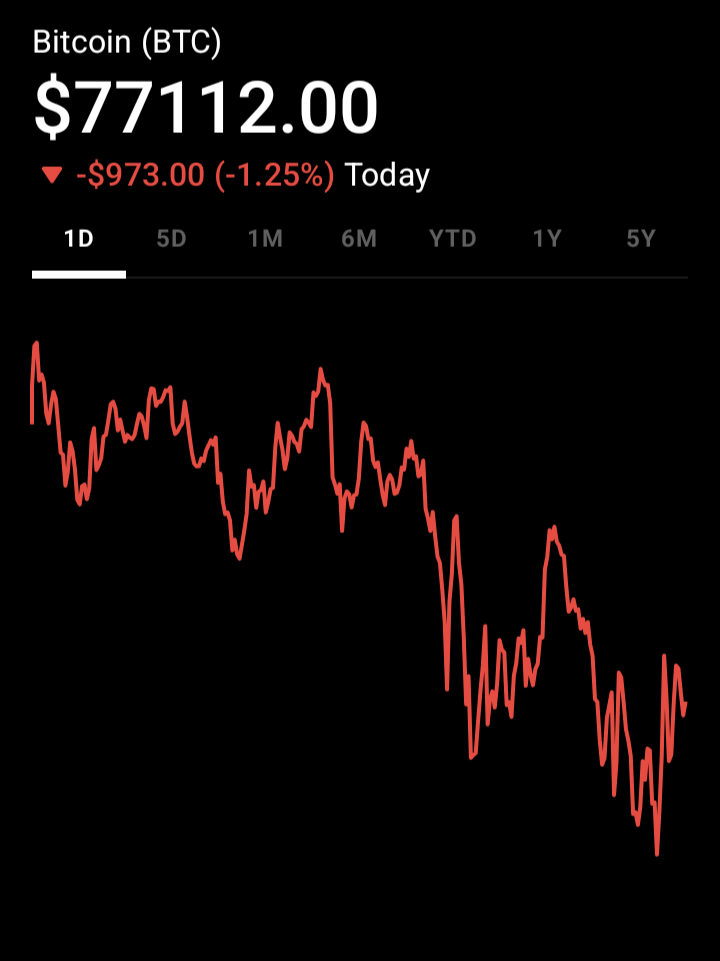Screen dimensions: 720x961
Task: Open the 1Y price chart
Action: coord(546,240)
